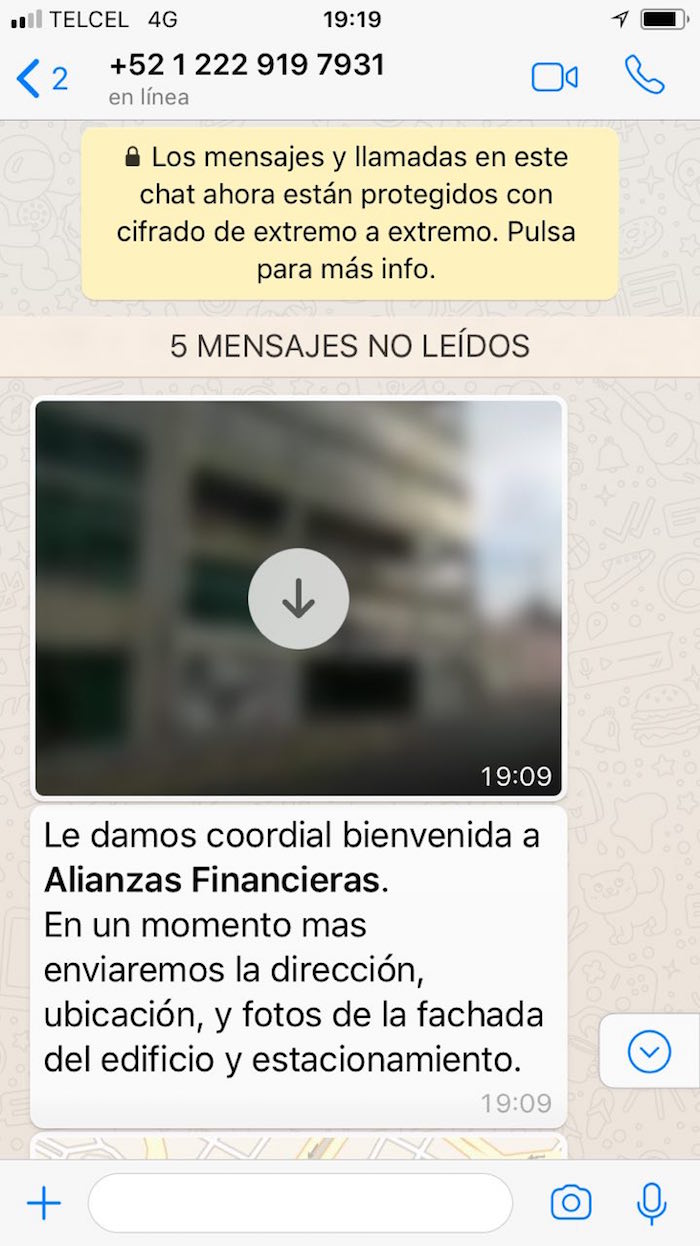Focus the message text field

click(x=300, y=1203)
